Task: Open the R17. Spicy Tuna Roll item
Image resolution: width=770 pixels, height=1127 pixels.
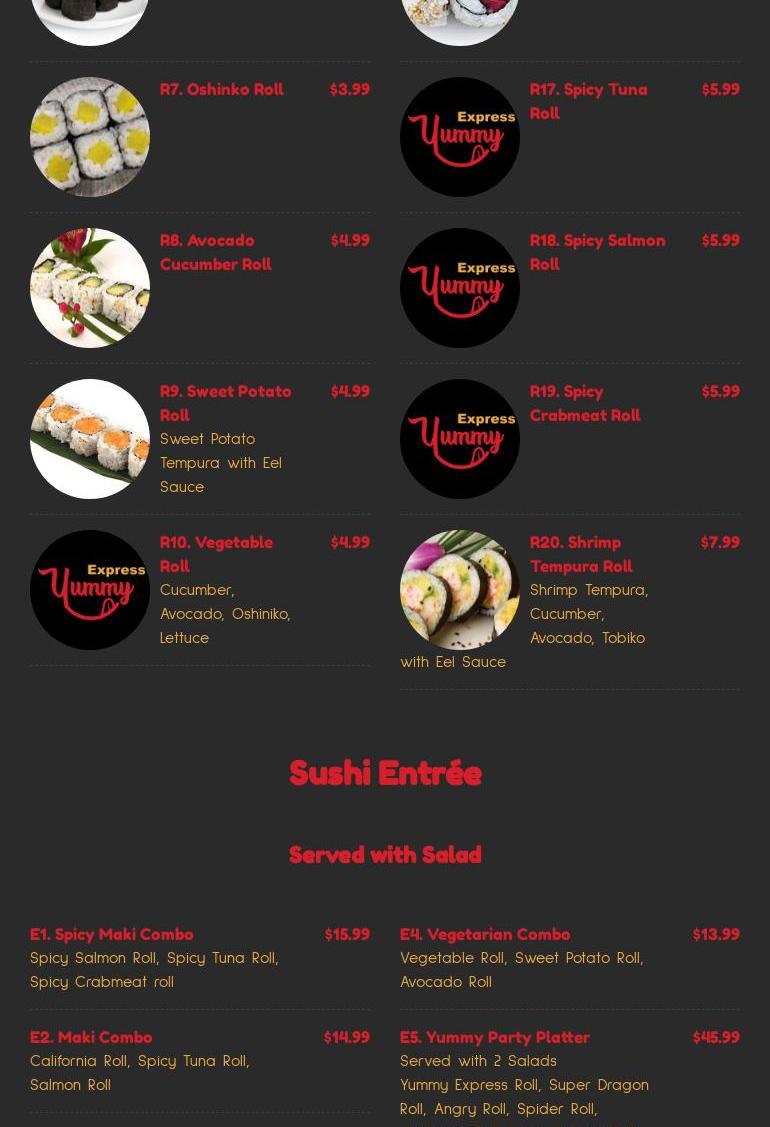Action: point(588,101)
